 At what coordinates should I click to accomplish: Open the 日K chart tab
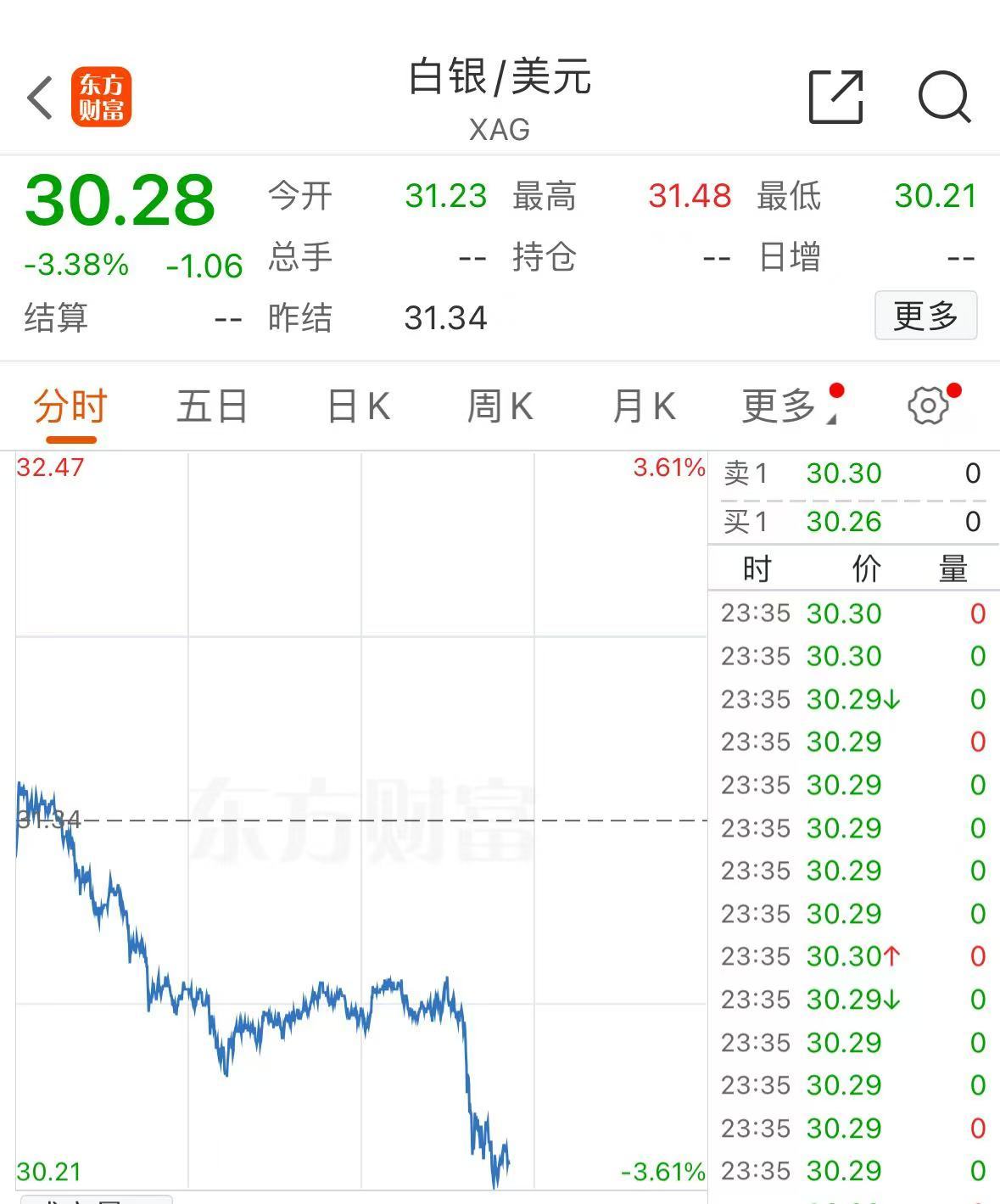click(359, 407)
